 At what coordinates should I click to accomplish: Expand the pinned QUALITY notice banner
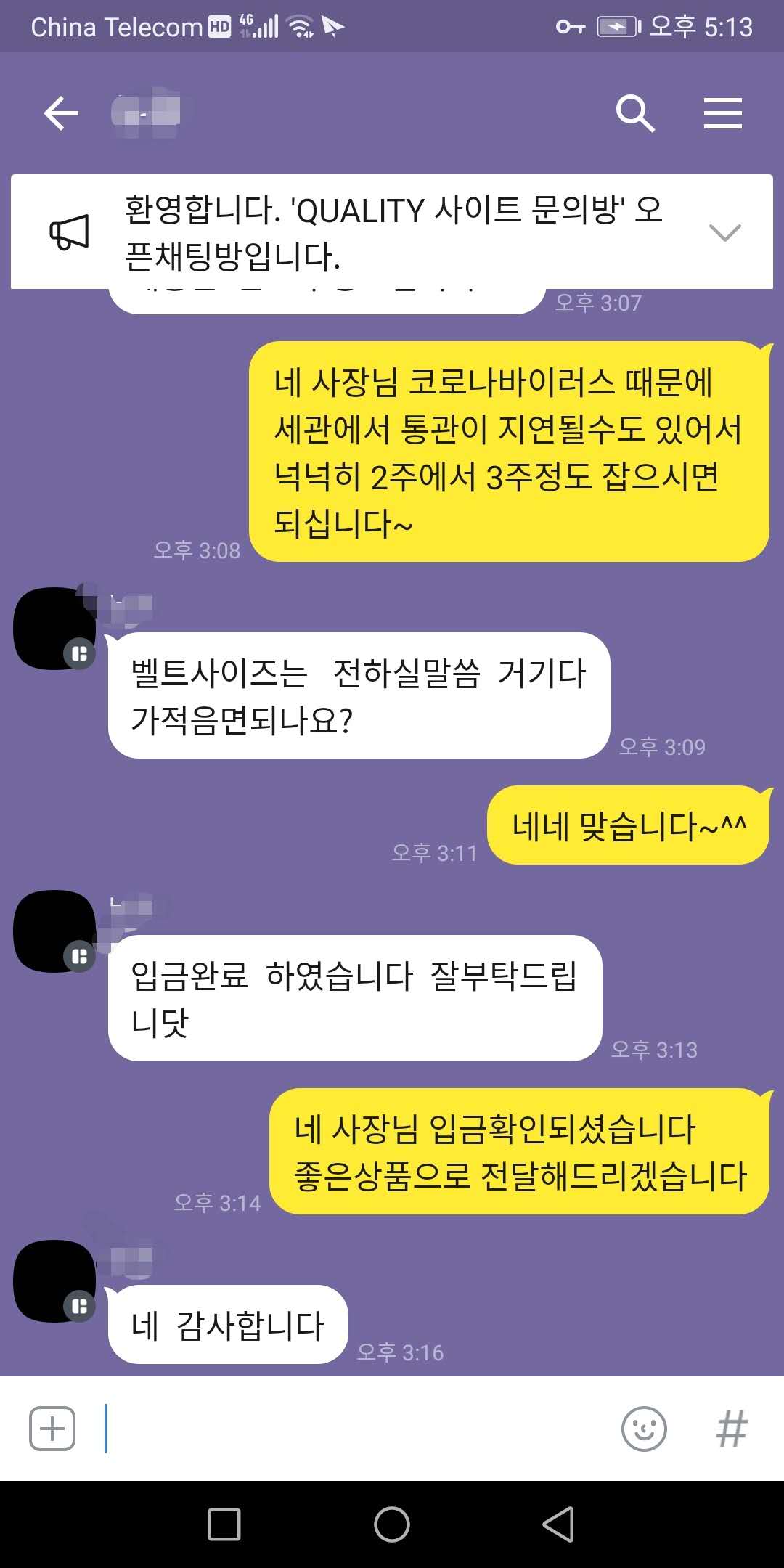[724, 232]
